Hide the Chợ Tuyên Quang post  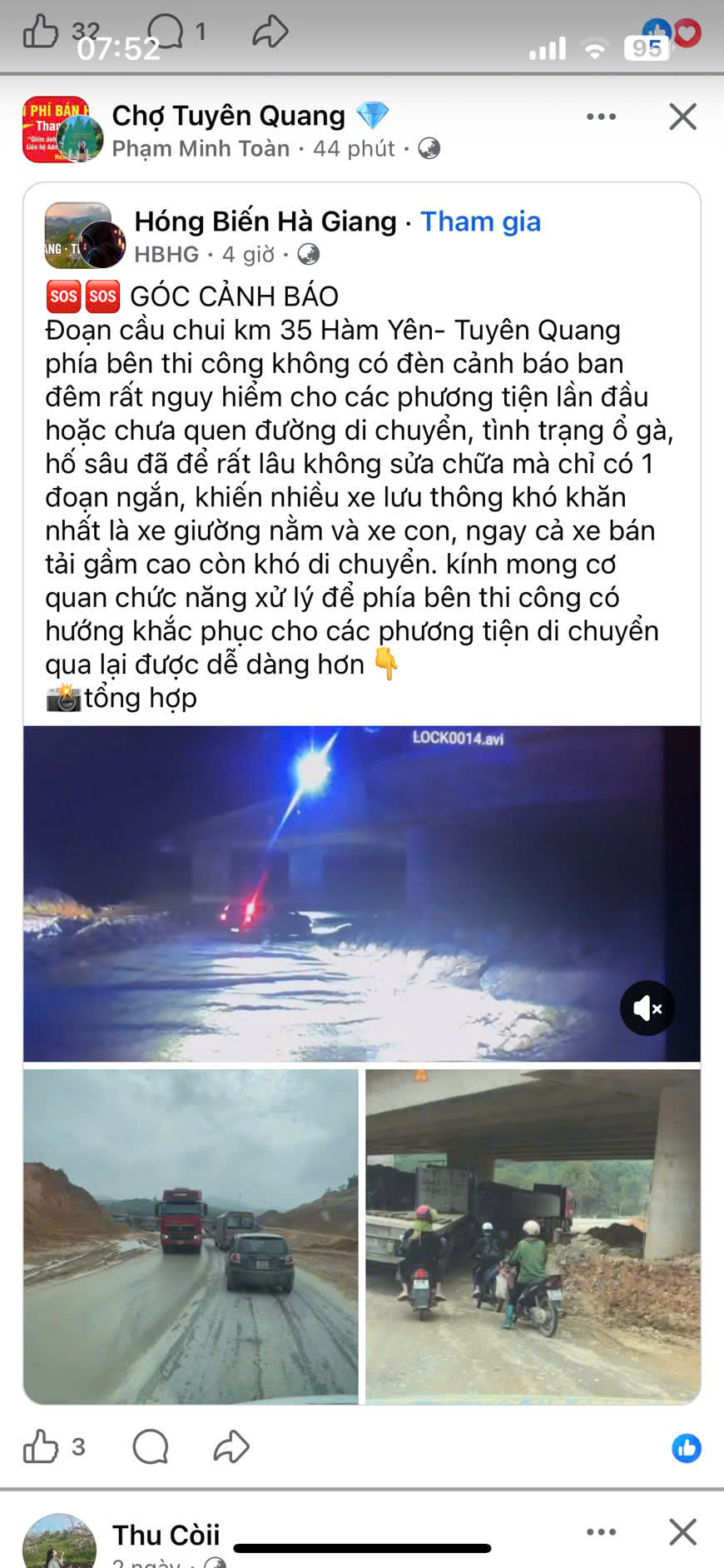(x=682, y=117)
